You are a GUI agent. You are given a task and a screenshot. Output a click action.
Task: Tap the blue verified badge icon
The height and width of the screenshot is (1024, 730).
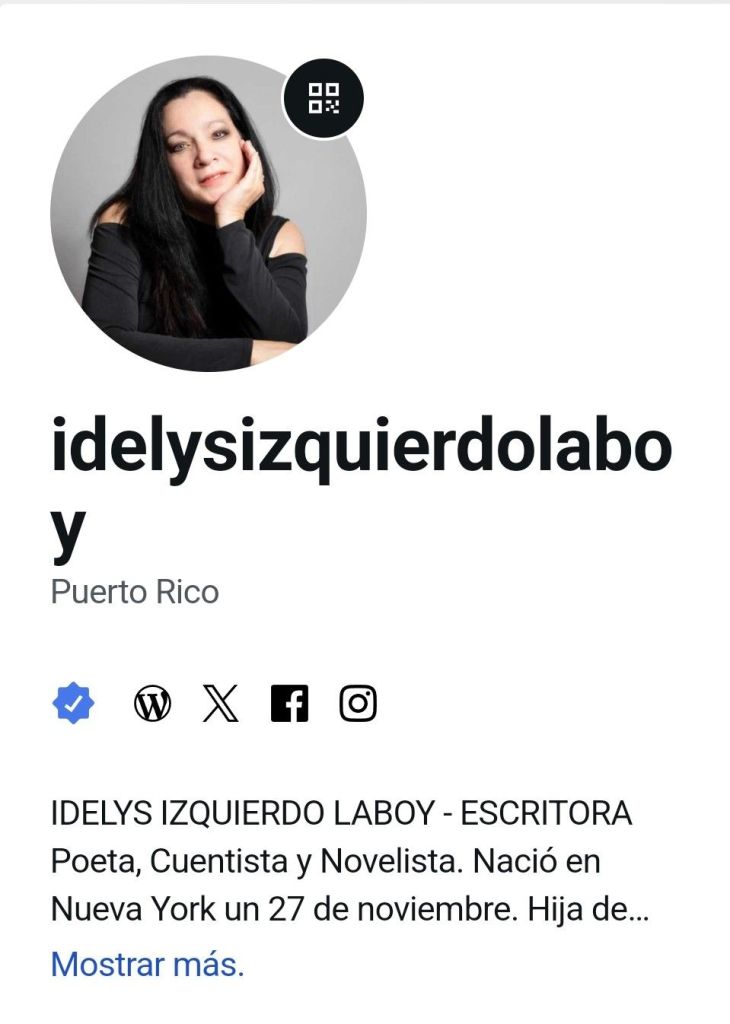point(73,705)
